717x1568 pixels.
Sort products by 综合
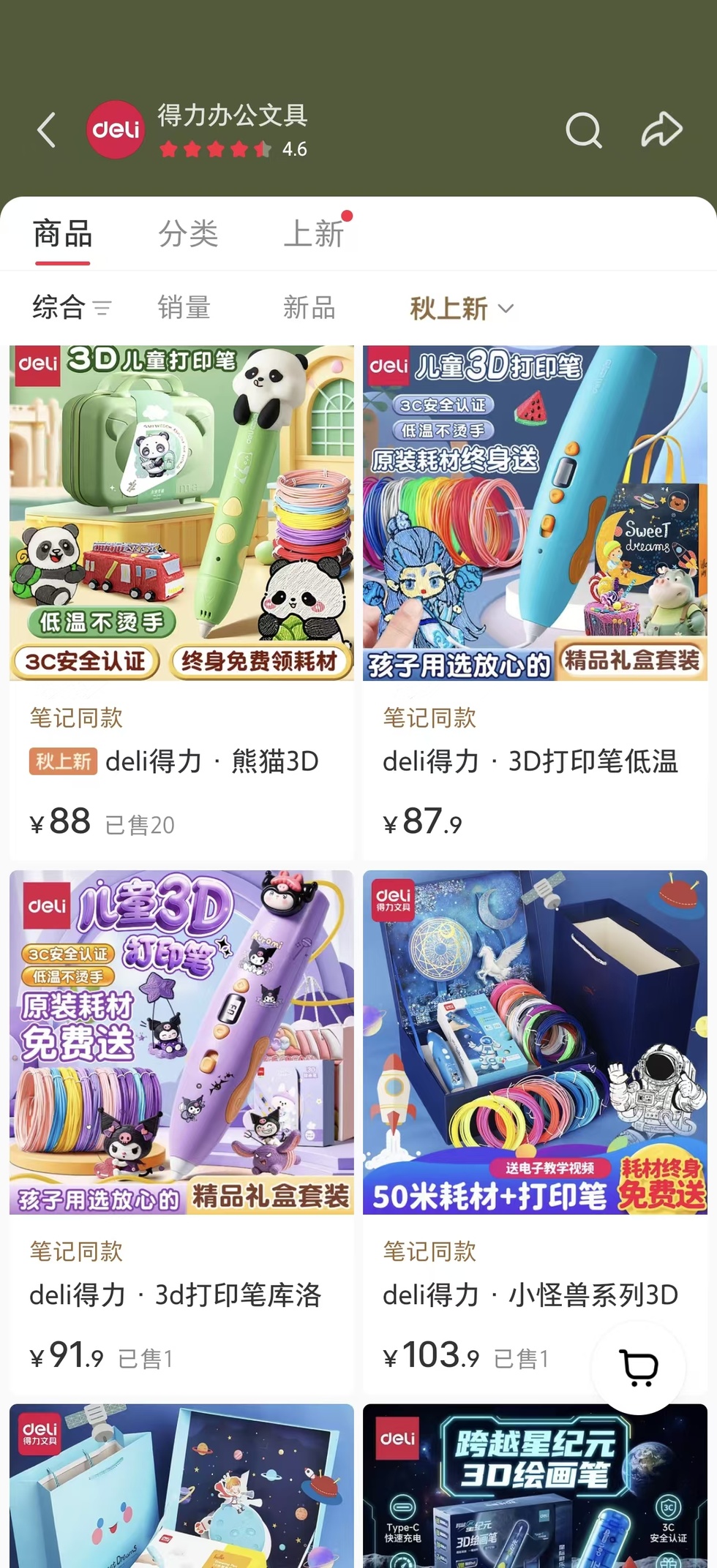(72, 307)
